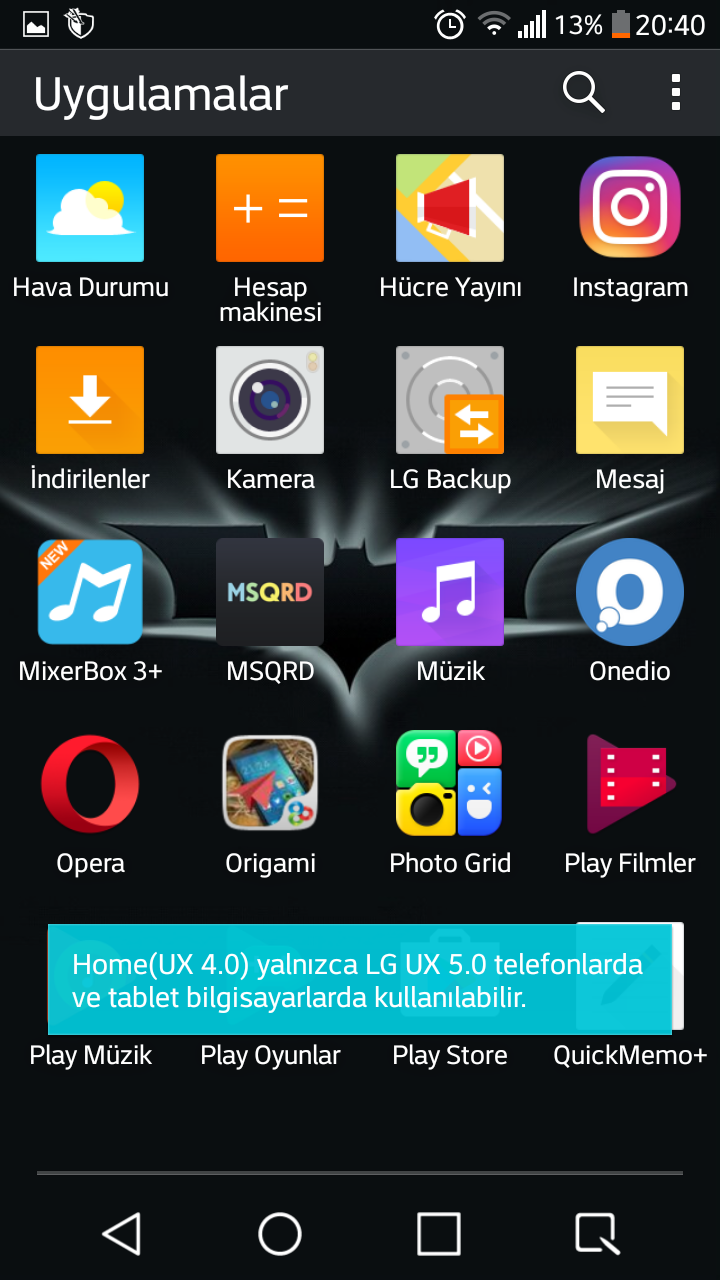This screenshot has height=1280, width=720.
Task: Tap the home circle button
Action: [x=280, y=1233]
